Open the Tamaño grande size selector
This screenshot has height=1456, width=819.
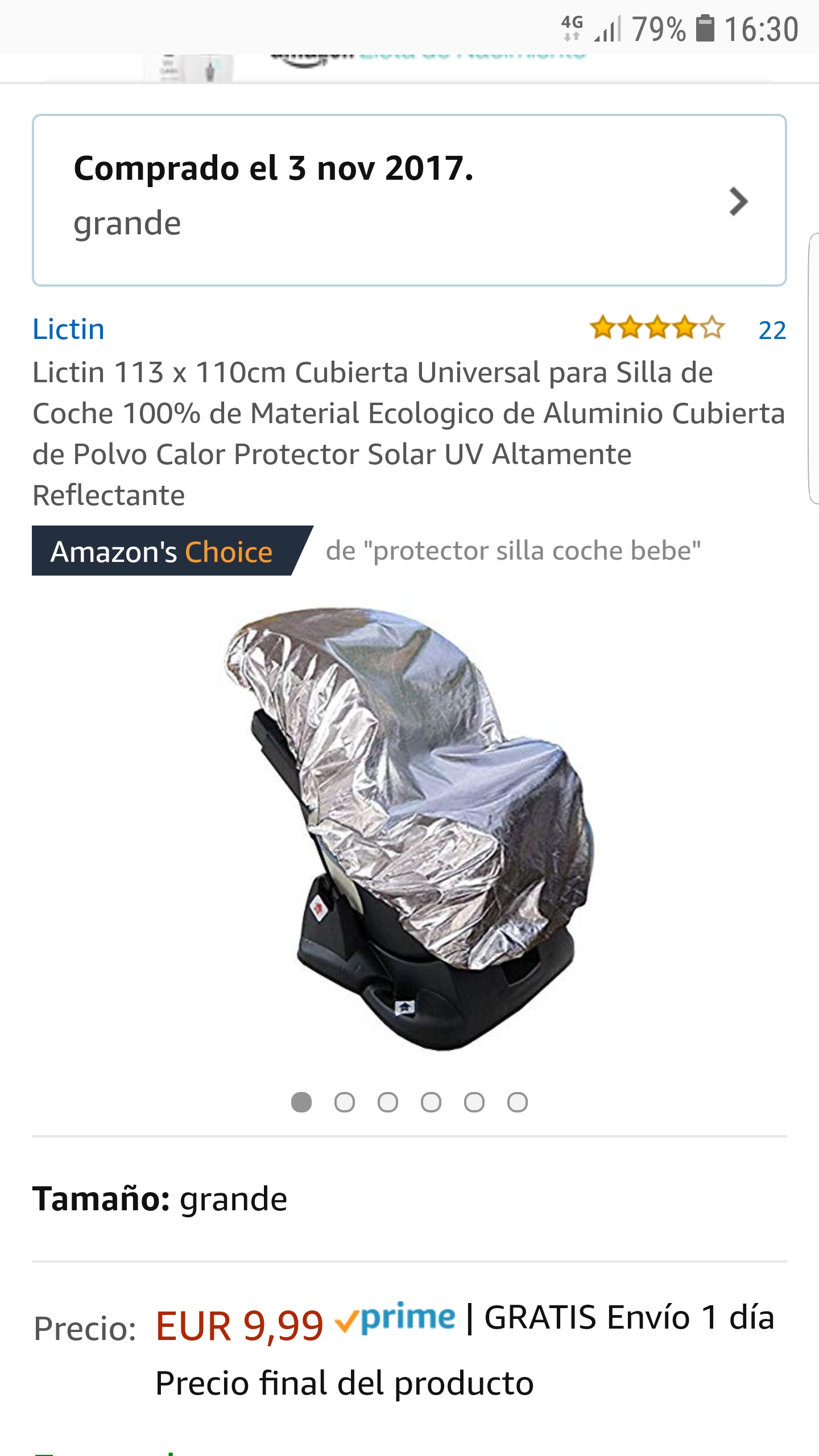[x=160, y=1199]
